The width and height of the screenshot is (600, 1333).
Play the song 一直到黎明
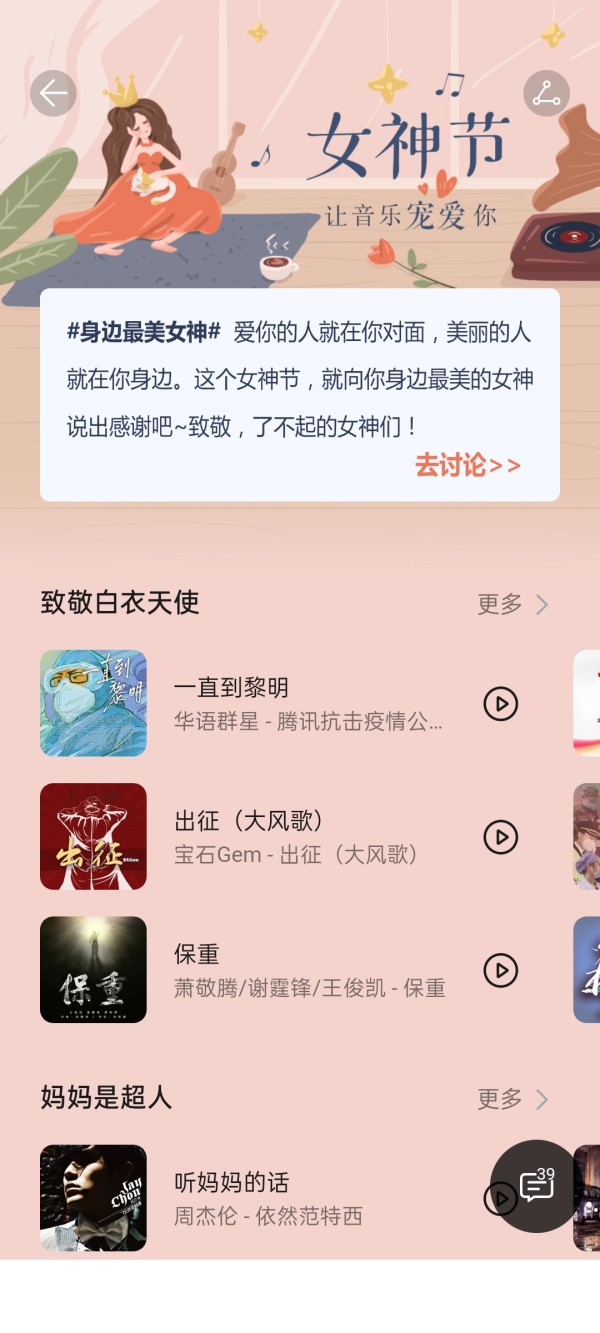(500, 703)
